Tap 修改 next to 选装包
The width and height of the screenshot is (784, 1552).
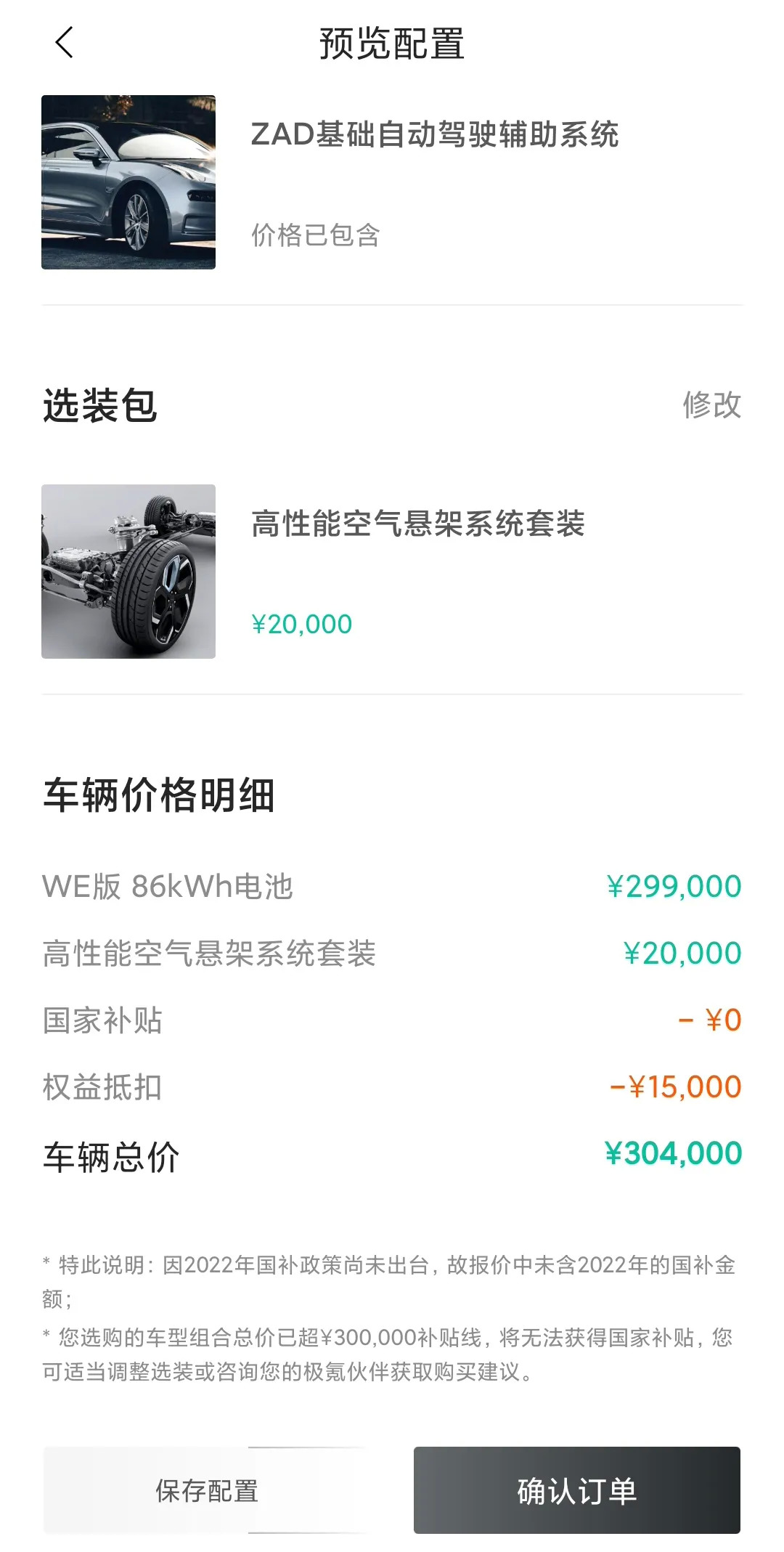click(711, 405)
